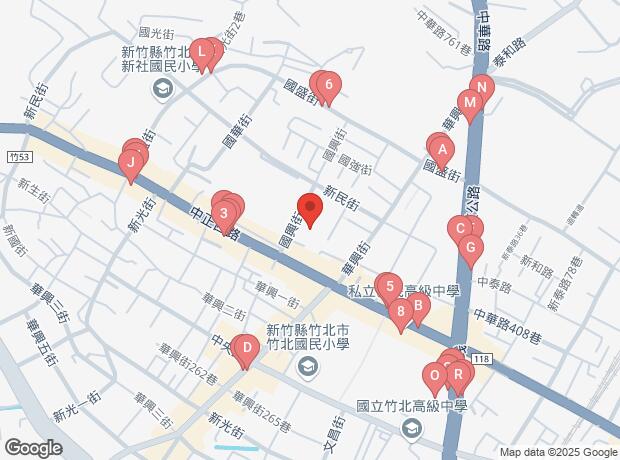
Task: Tap pin number 3 on 中正西路
Action: tap(225, 212)
